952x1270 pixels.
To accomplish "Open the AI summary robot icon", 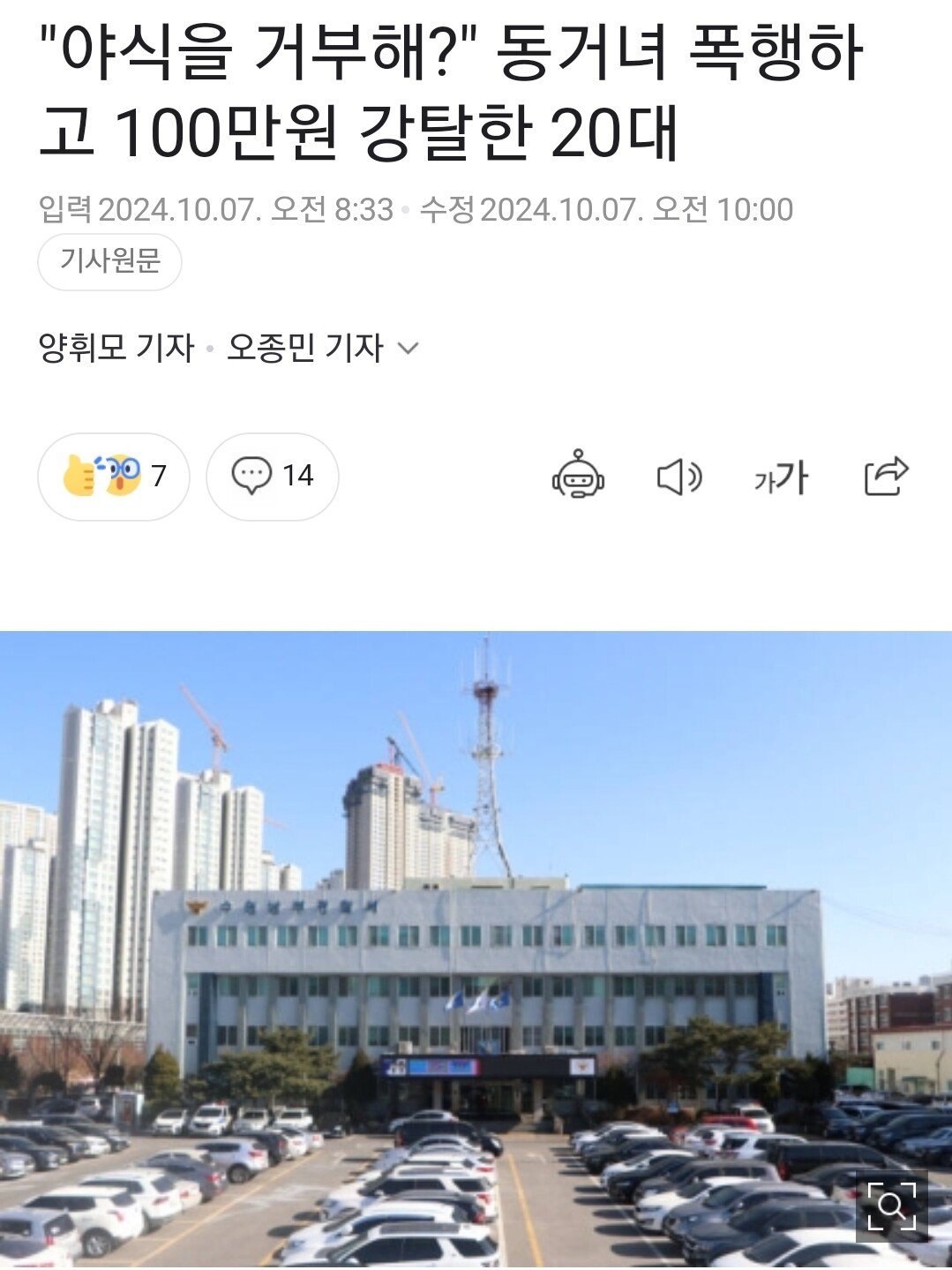I will [x=578, y=476].
